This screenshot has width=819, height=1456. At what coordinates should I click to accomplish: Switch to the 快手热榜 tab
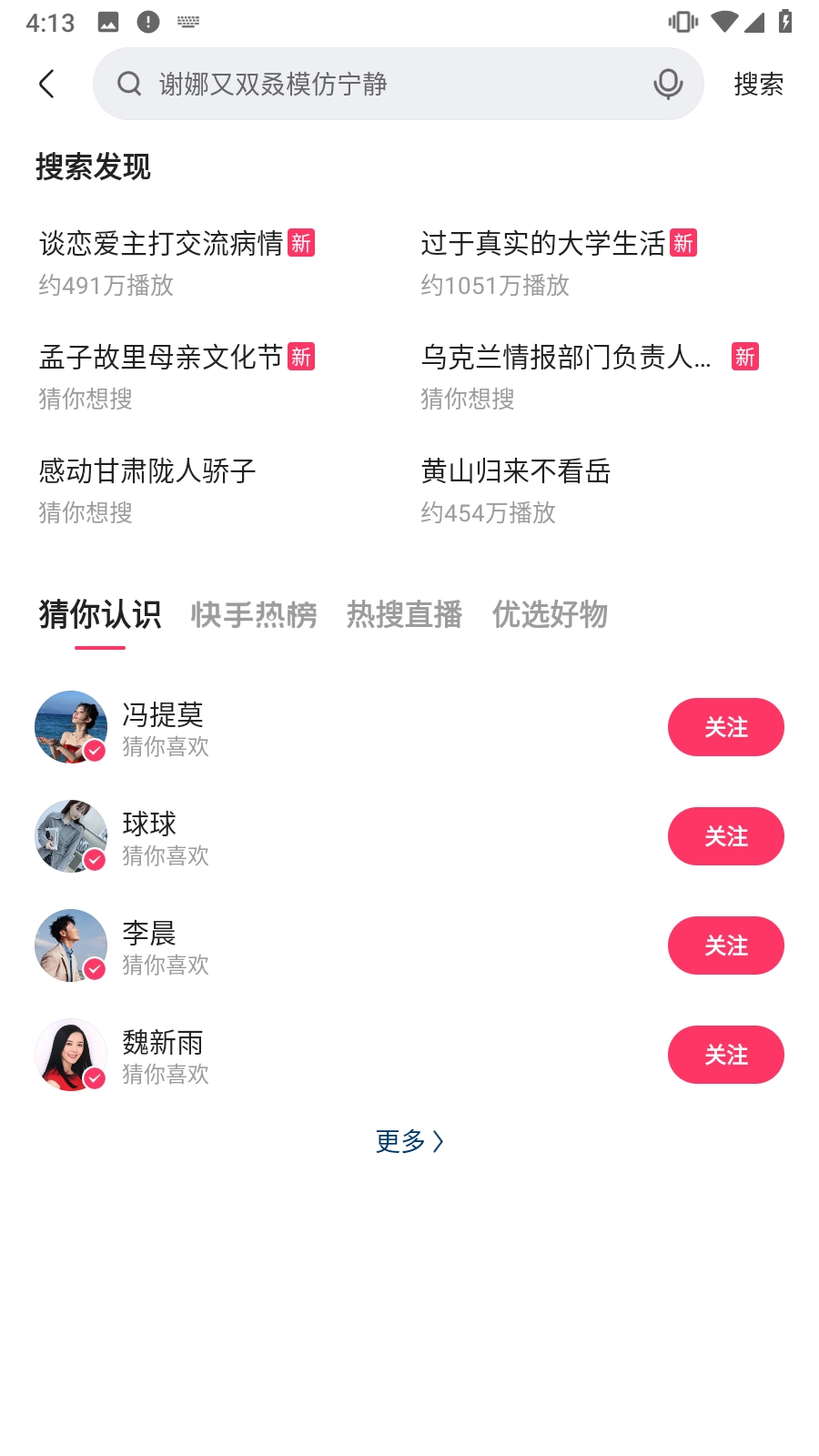coord(254,615)
